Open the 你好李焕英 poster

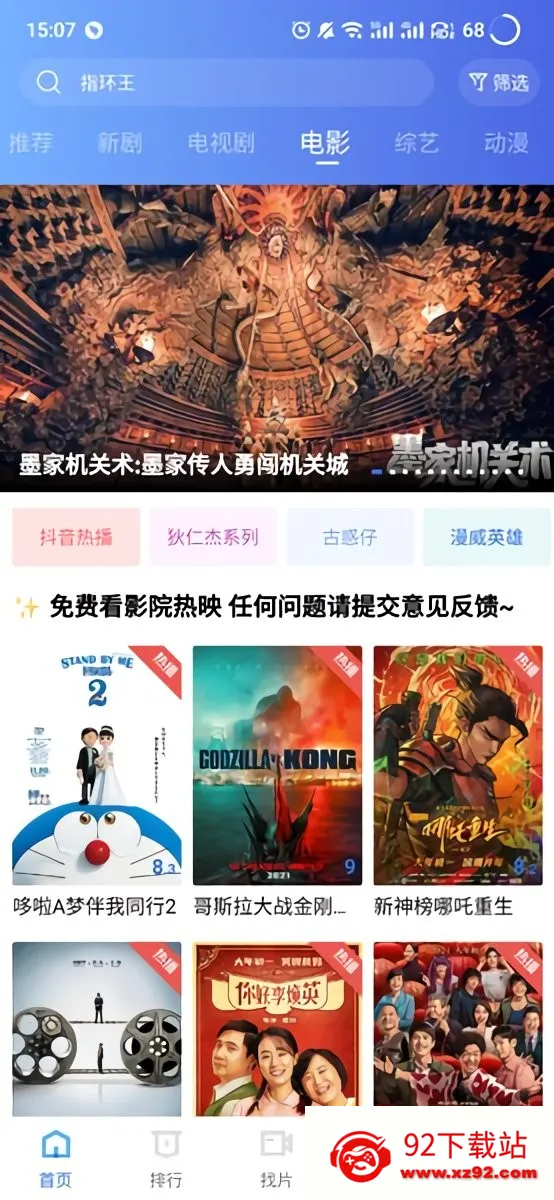click(277, 1029)
